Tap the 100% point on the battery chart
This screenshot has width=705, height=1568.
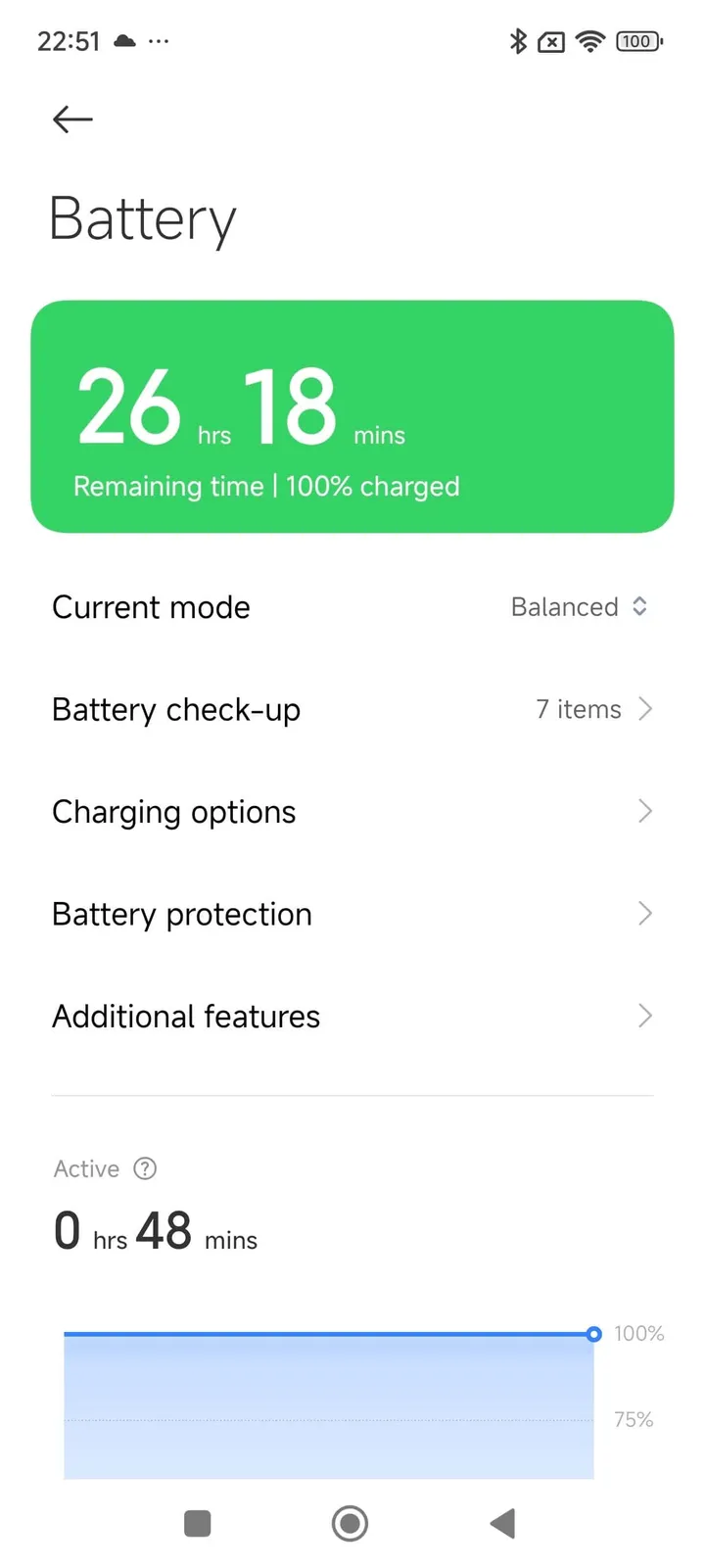pos(592,1334)
